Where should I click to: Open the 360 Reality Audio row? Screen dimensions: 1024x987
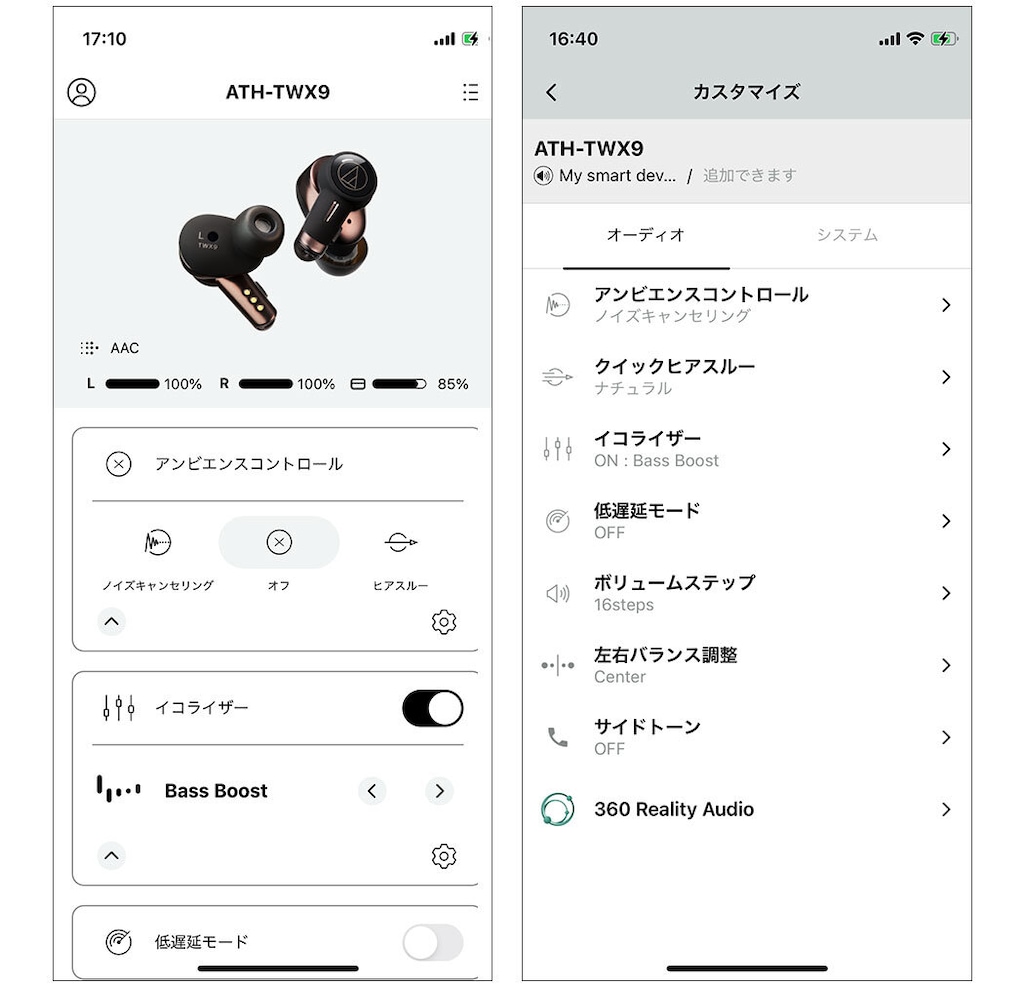pos(746,809)
